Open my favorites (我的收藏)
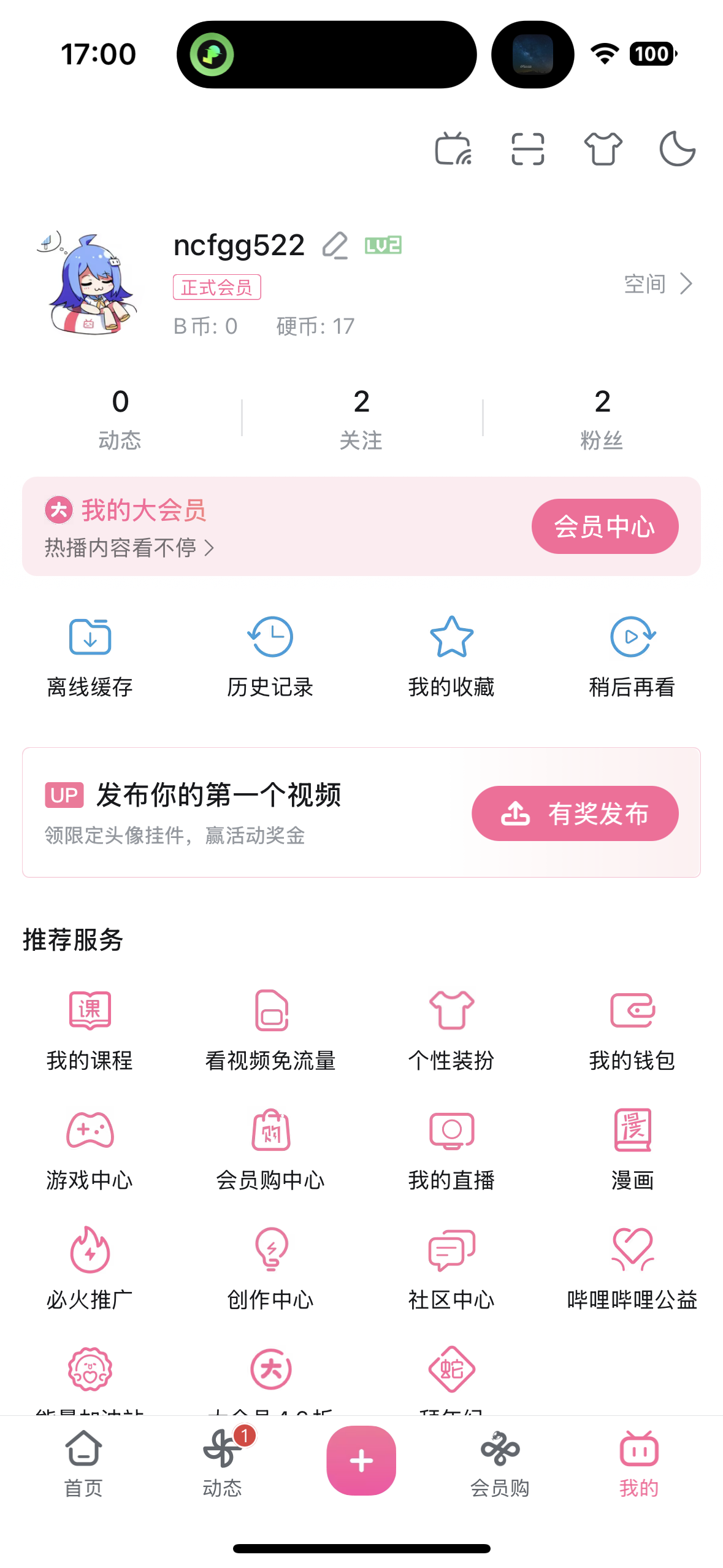Image resolution: width=723 pixels, height=1568 pixels. [451, 656]
